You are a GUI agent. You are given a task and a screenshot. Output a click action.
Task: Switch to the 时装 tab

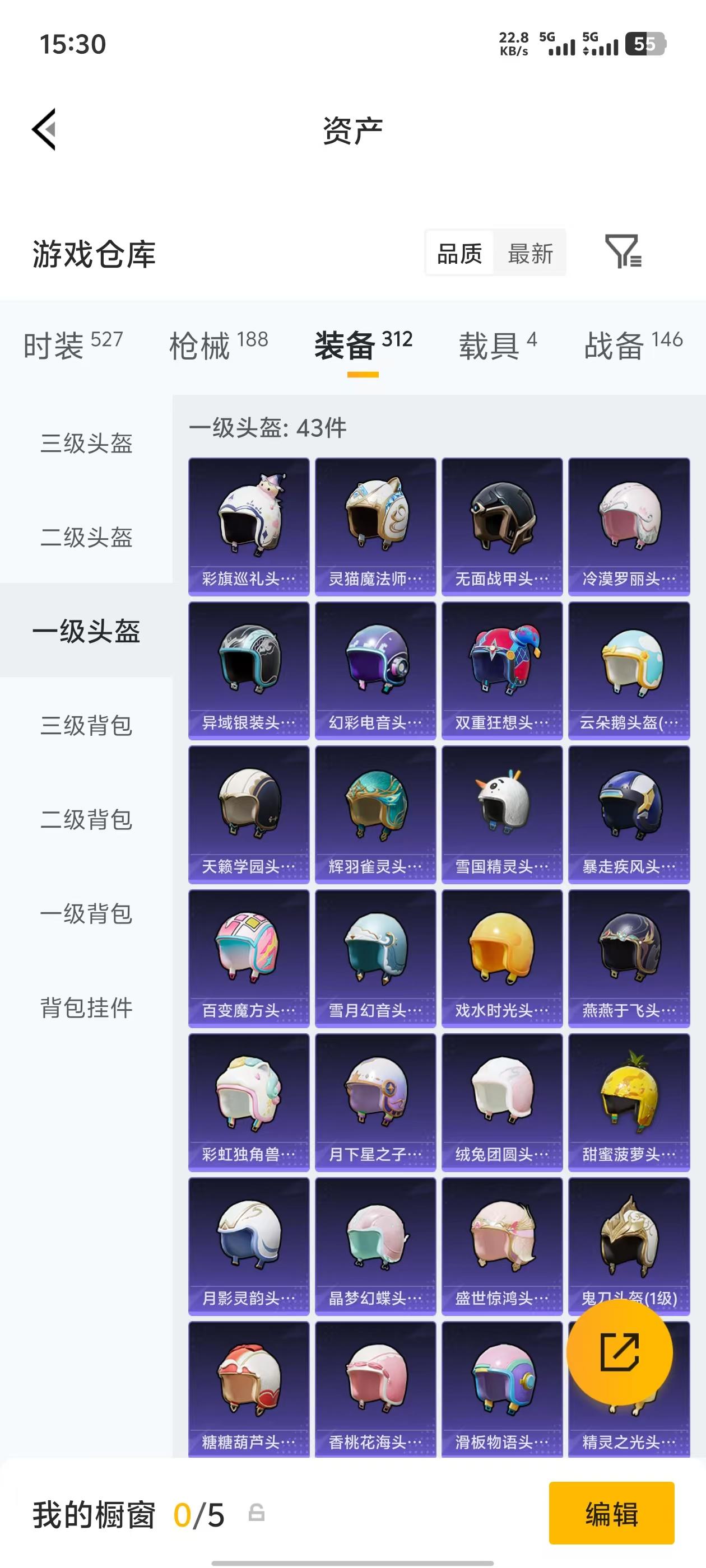73,345
